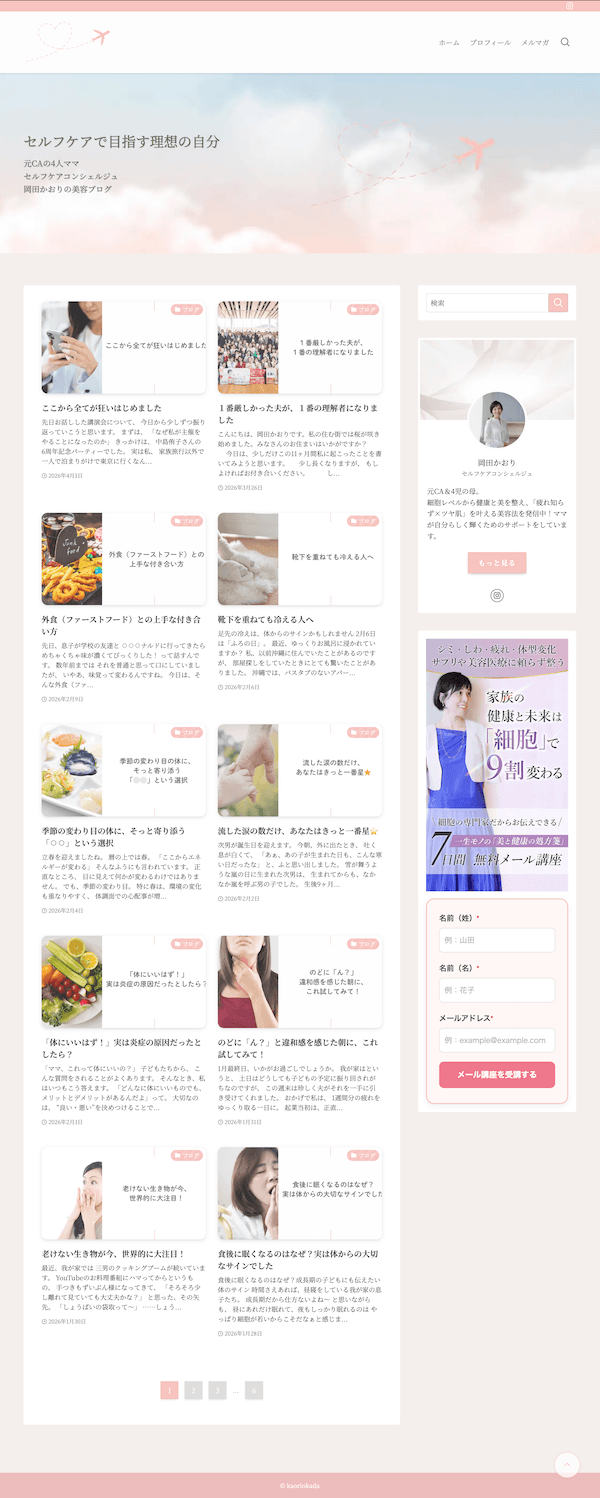
Task: Tap the もっと見る profile button
Action: (497, 563)
